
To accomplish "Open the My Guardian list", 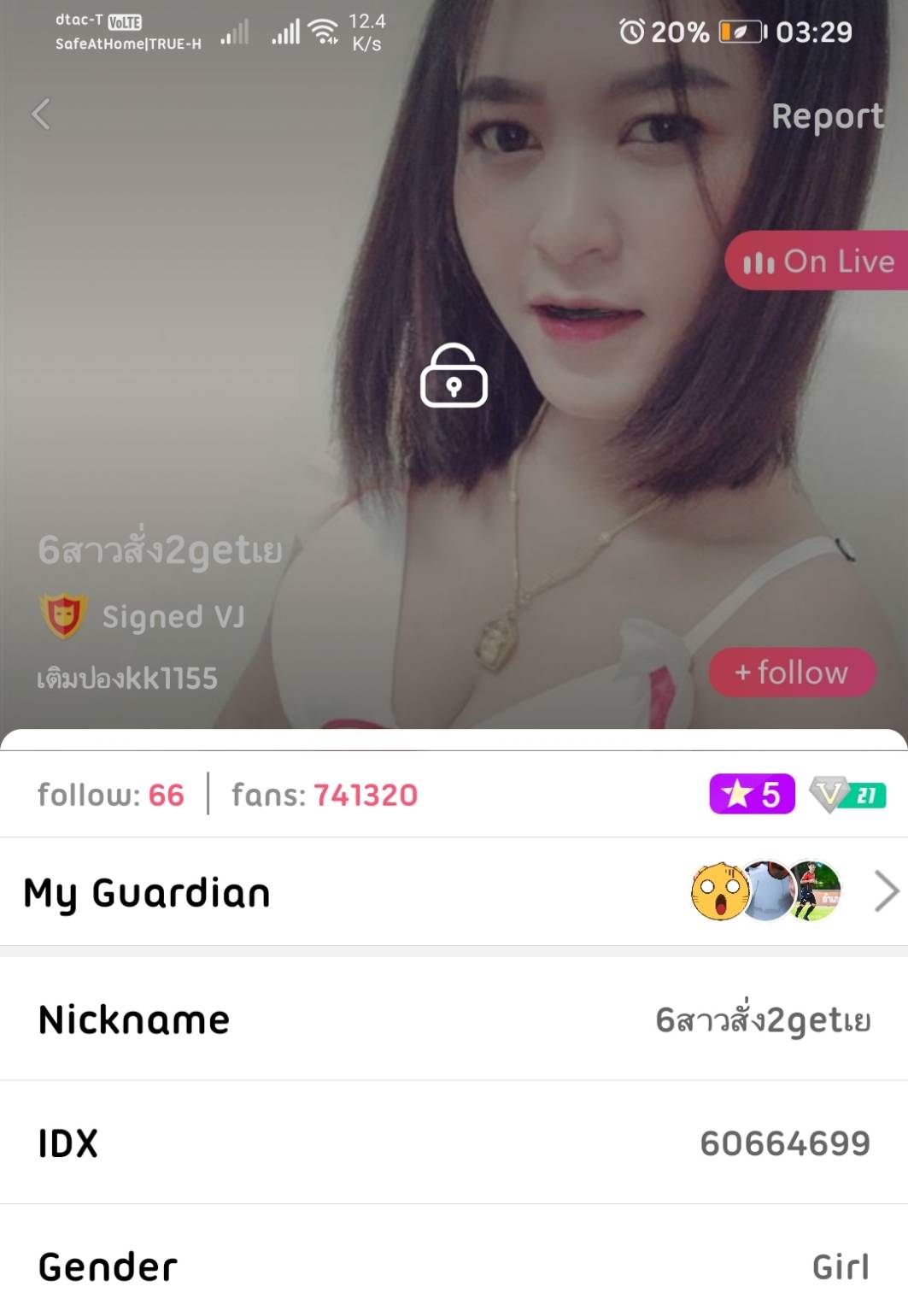I will point(885,892).
